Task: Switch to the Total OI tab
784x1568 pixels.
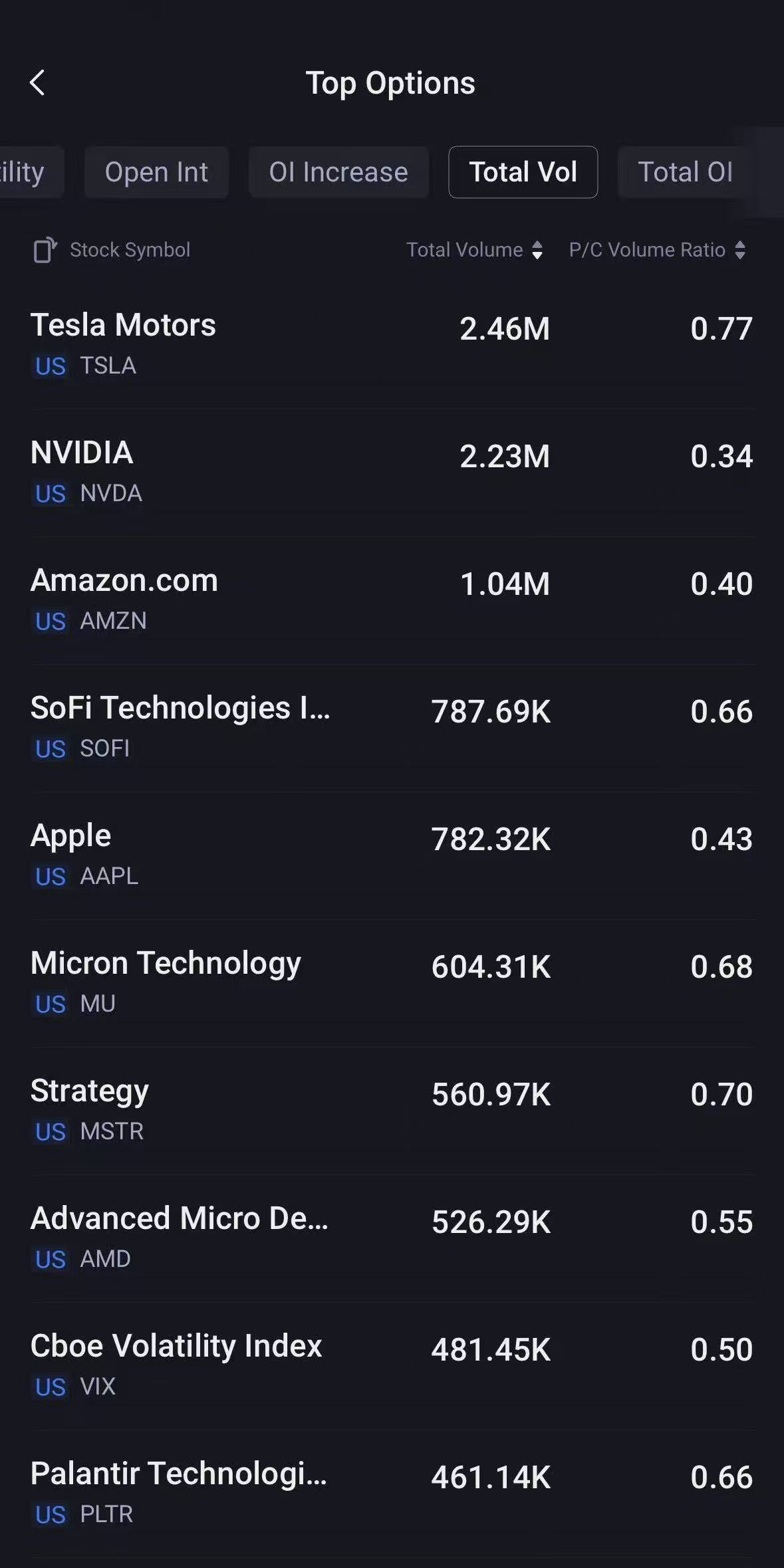Action: 686,171
